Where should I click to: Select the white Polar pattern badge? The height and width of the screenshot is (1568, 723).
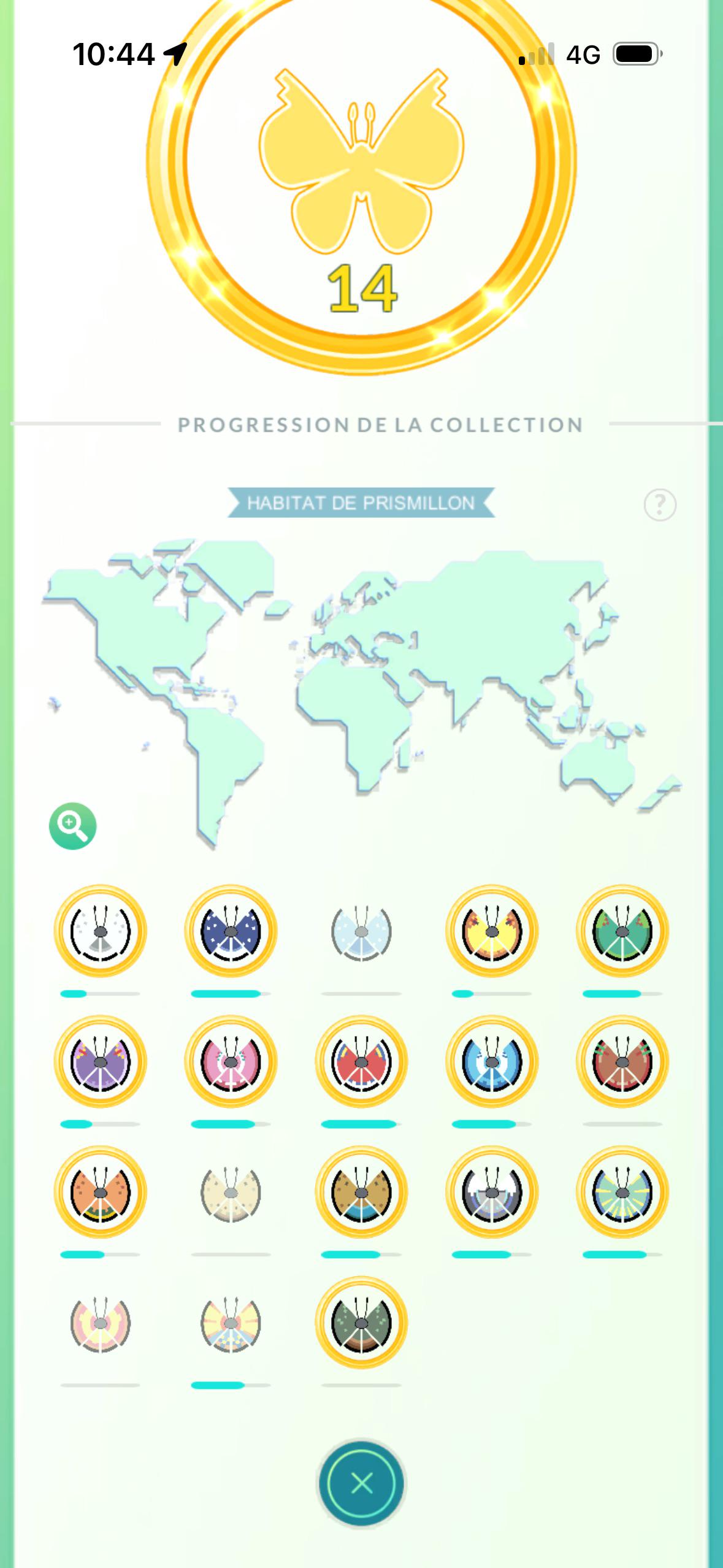tap(100, 931)
